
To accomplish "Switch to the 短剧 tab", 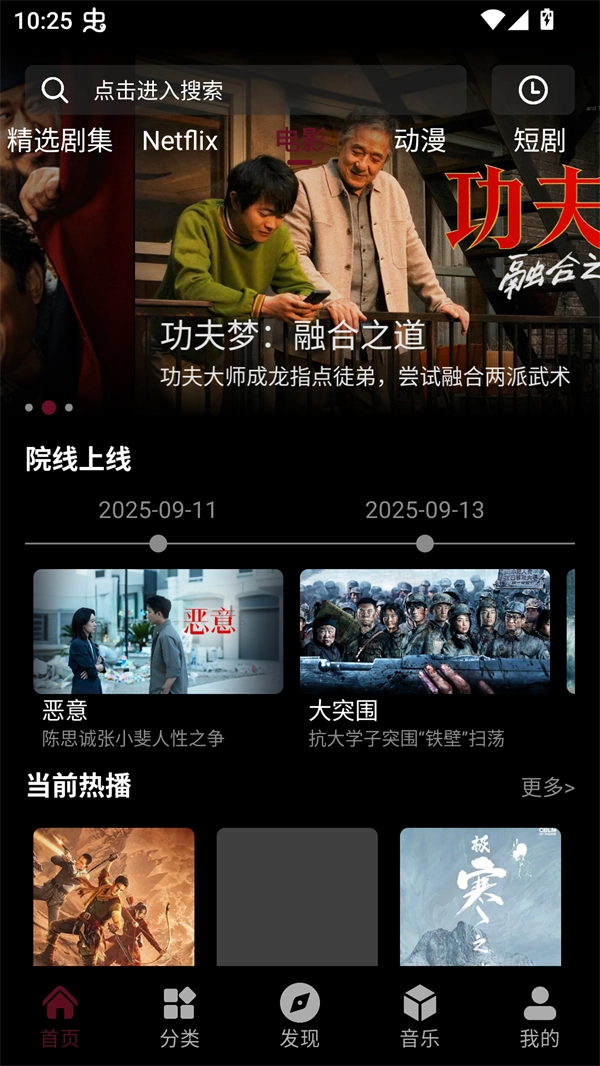I will pyautogui.click(x=540, y=141).
